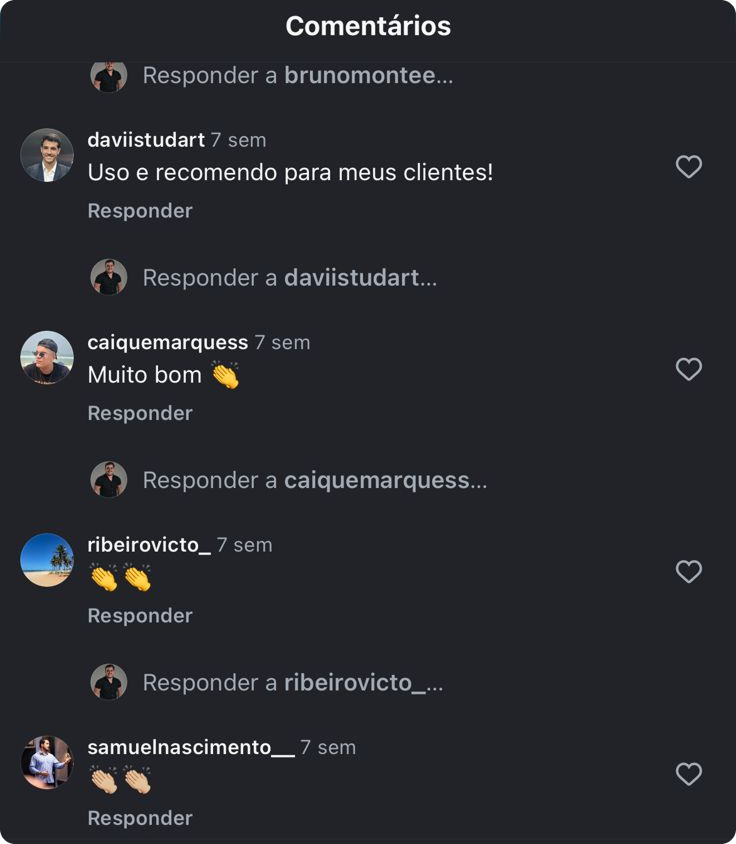Screen dimensions: 736x844
Task: Open the Responder a daviistudart field
Action: [x=289, y=278]
